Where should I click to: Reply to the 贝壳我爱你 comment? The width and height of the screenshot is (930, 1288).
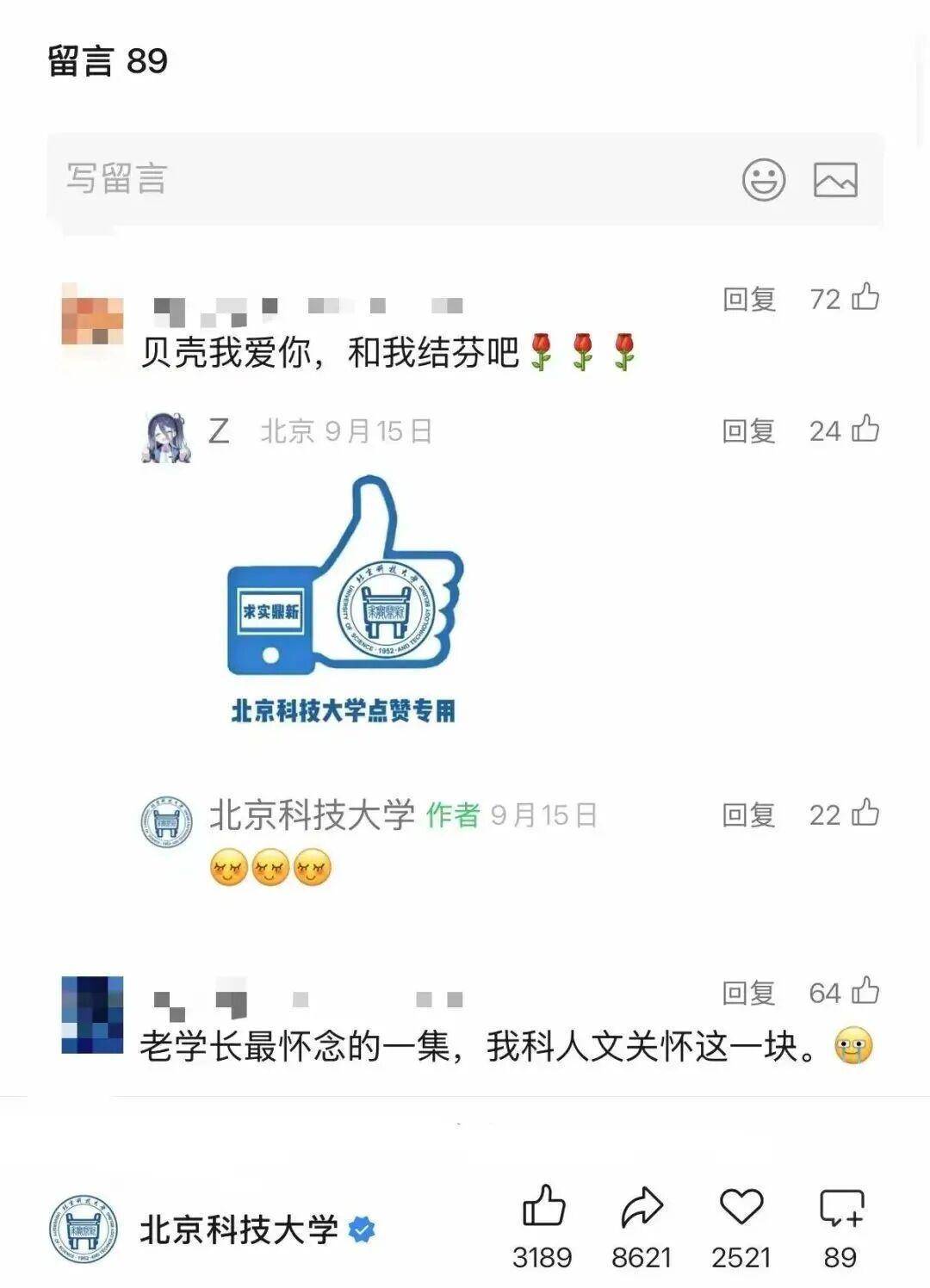pos(748,299)
